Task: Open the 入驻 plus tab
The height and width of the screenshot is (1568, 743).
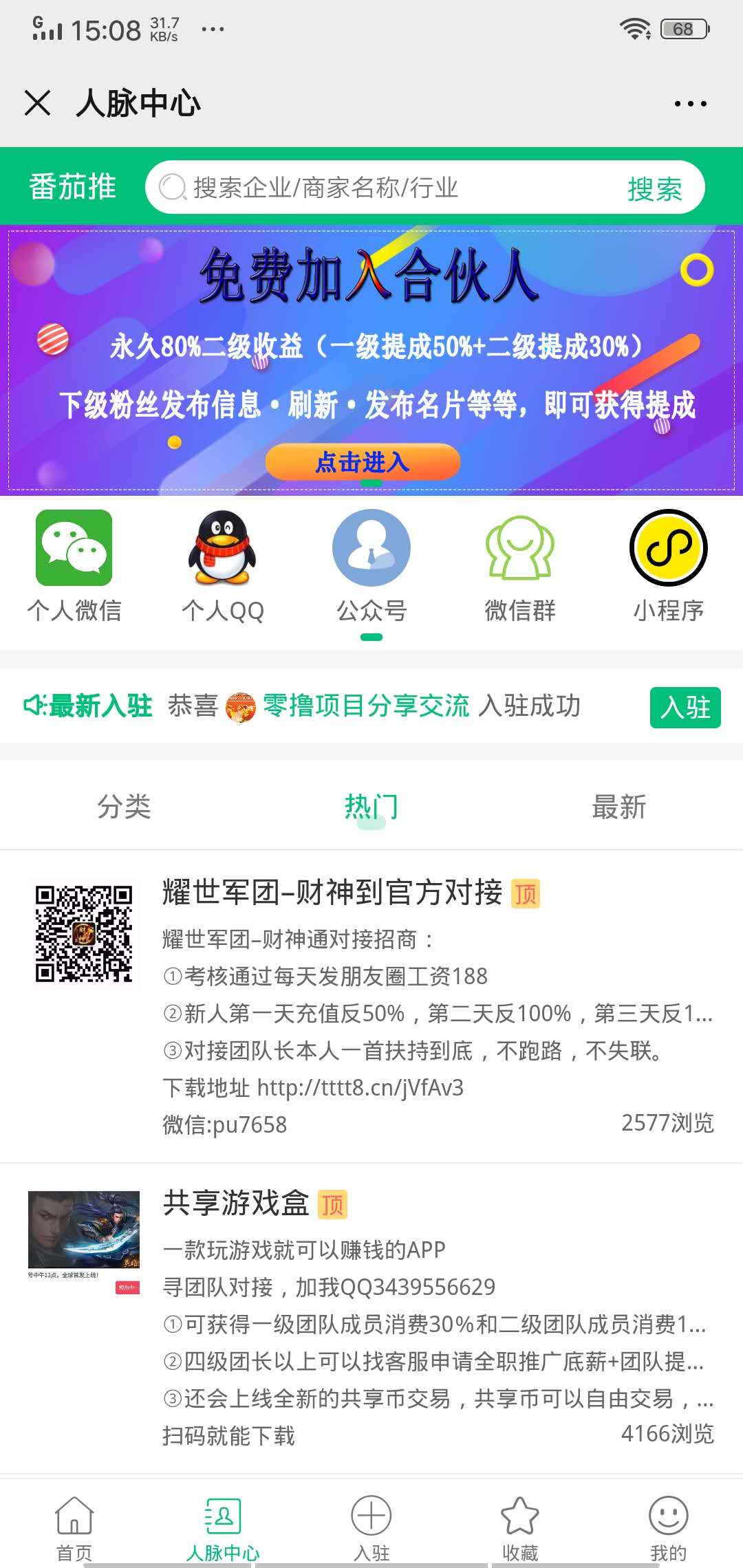Action: [371, 1528]
